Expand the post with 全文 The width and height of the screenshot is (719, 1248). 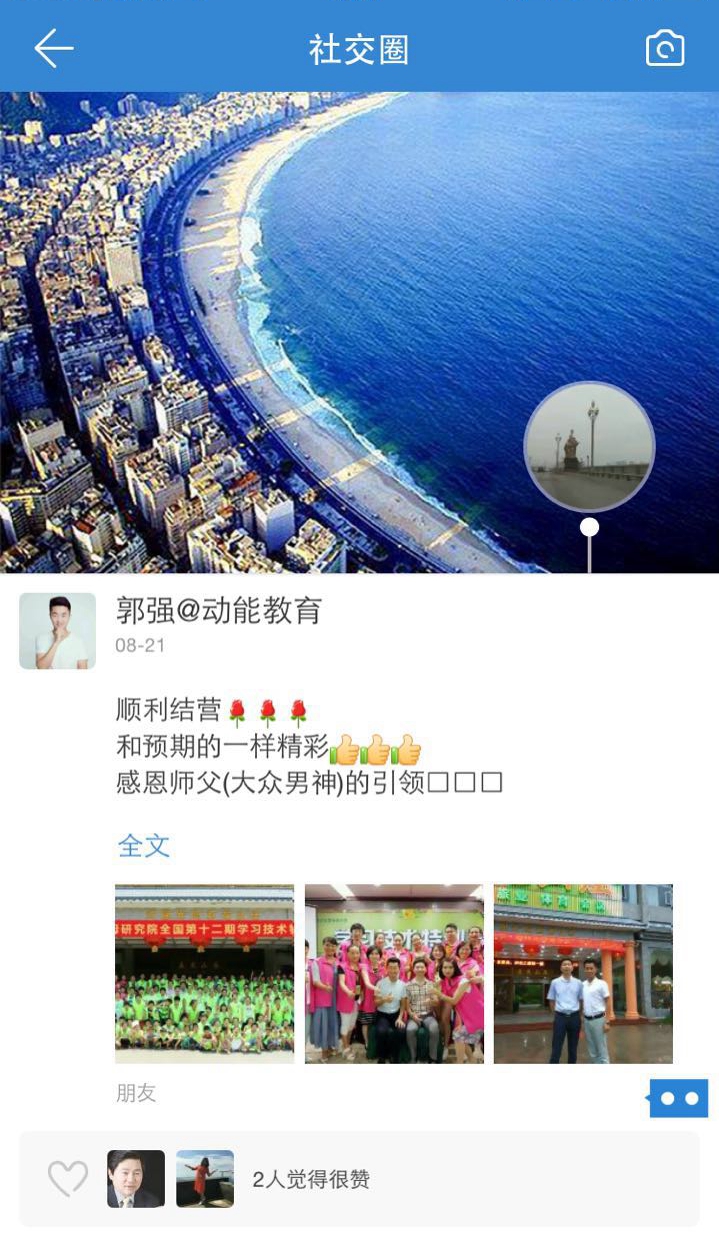[144, 846]
